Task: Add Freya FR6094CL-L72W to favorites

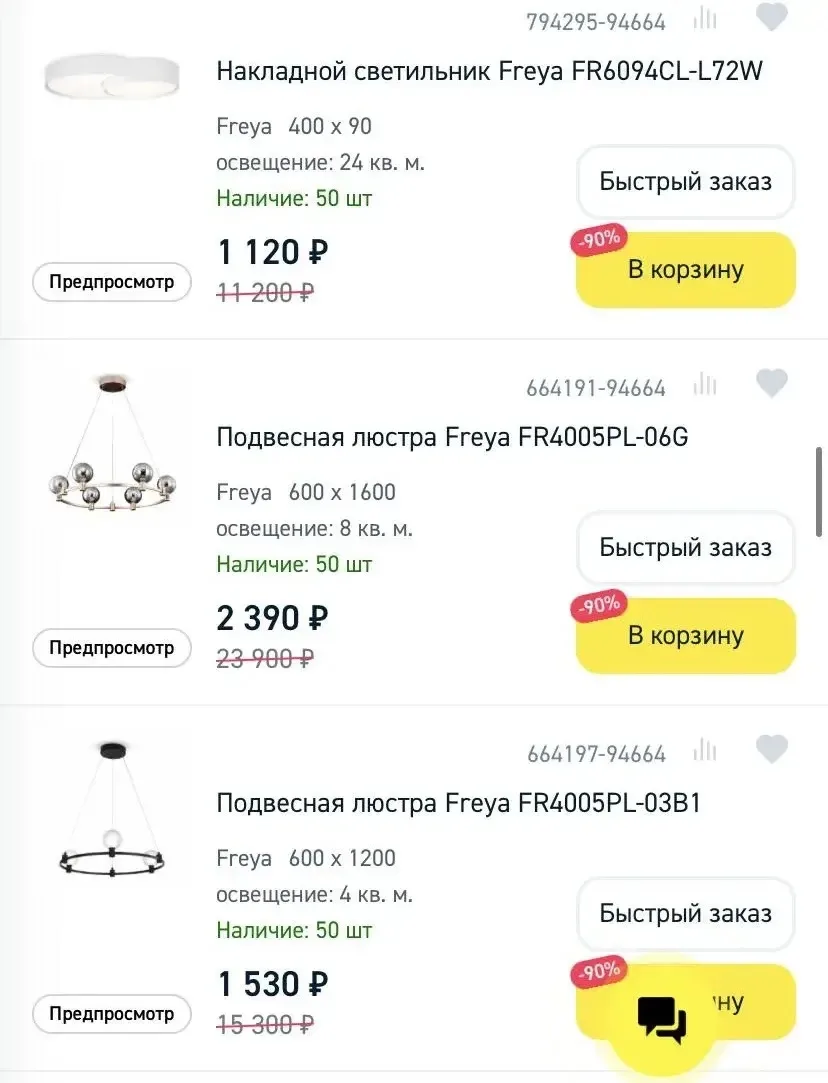Action: click(x=771, y=17)
